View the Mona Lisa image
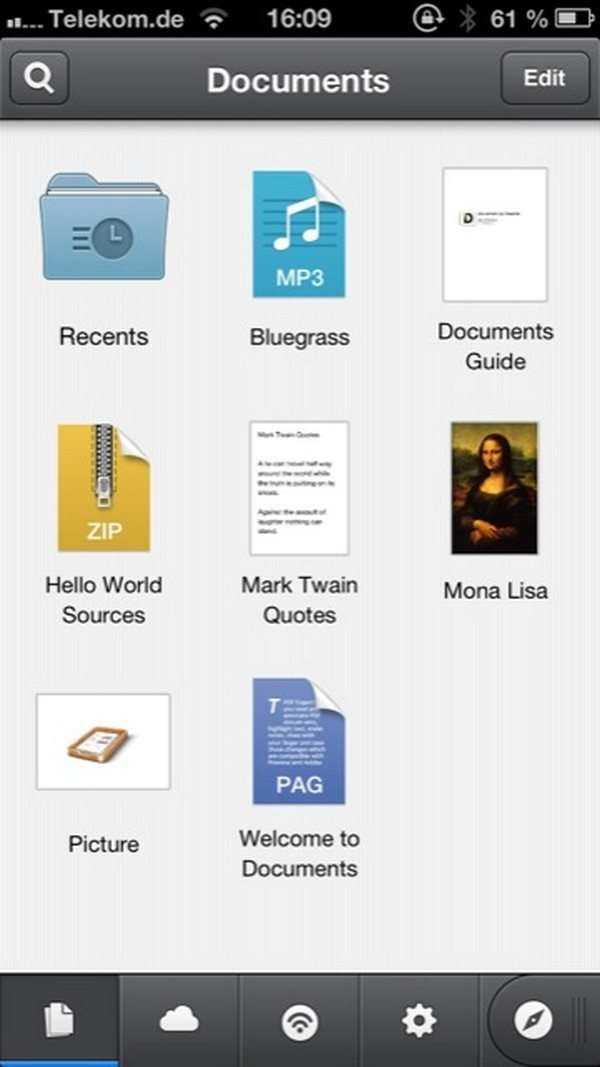600x1067 pixels. (x=495, y=488)
